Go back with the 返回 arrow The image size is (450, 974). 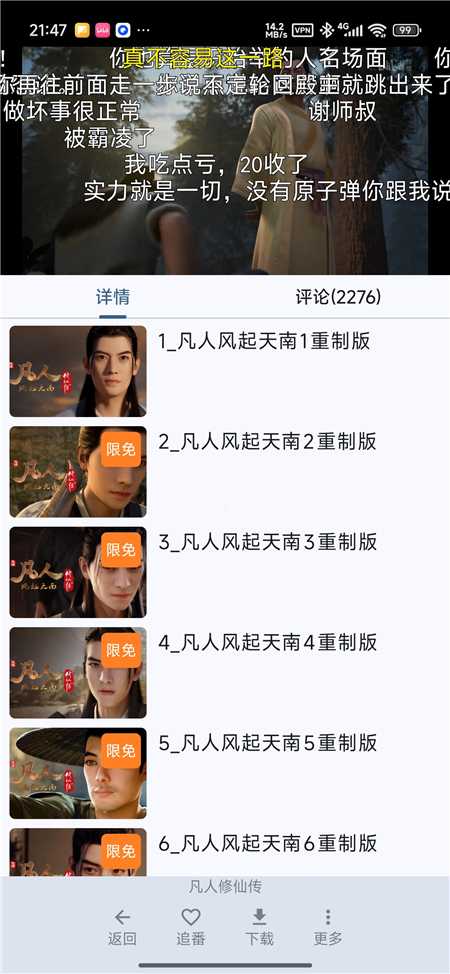(122, 927)
